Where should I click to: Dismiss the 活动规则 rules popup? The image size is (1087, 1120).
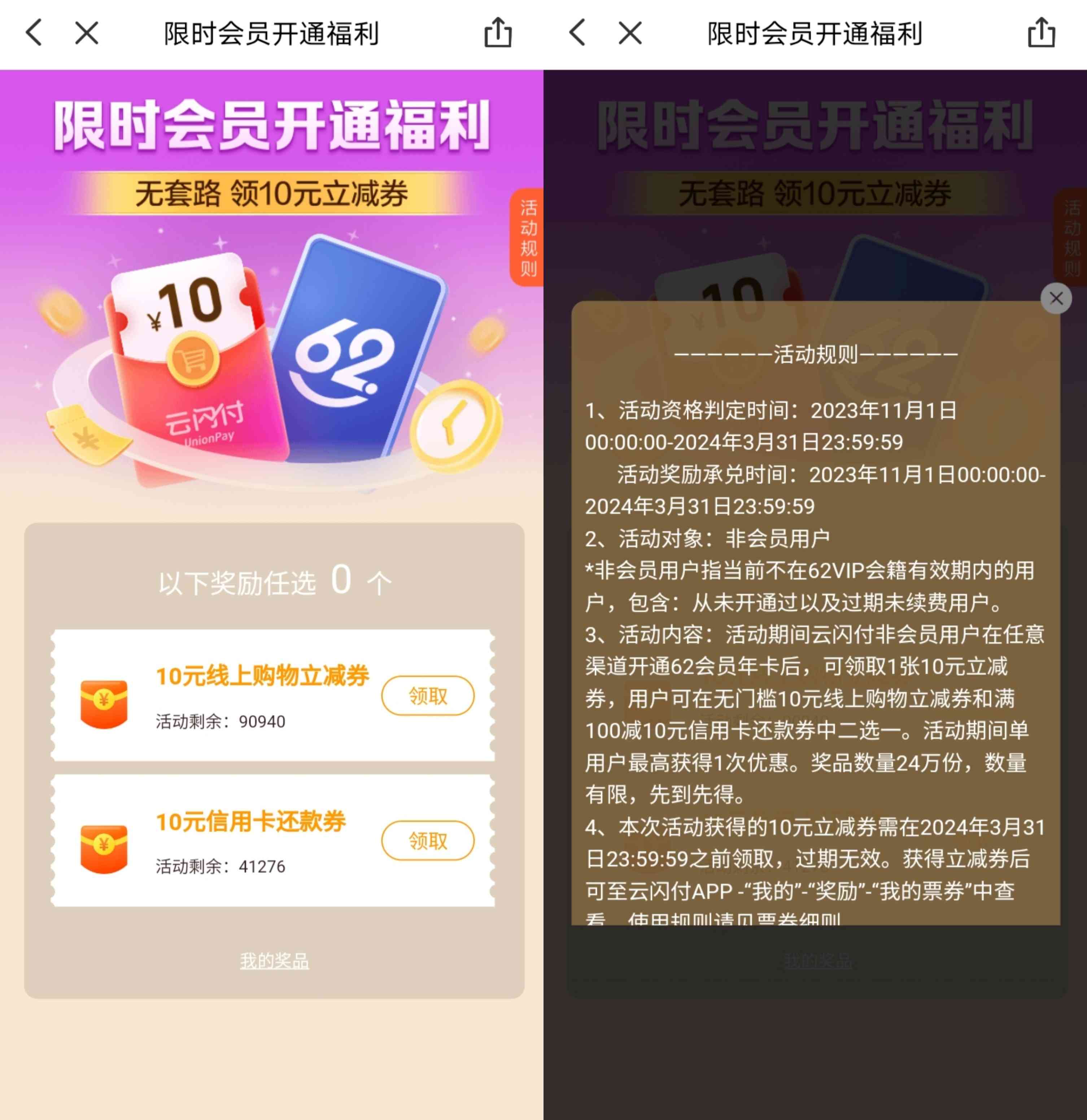(x=1056, y=298)
